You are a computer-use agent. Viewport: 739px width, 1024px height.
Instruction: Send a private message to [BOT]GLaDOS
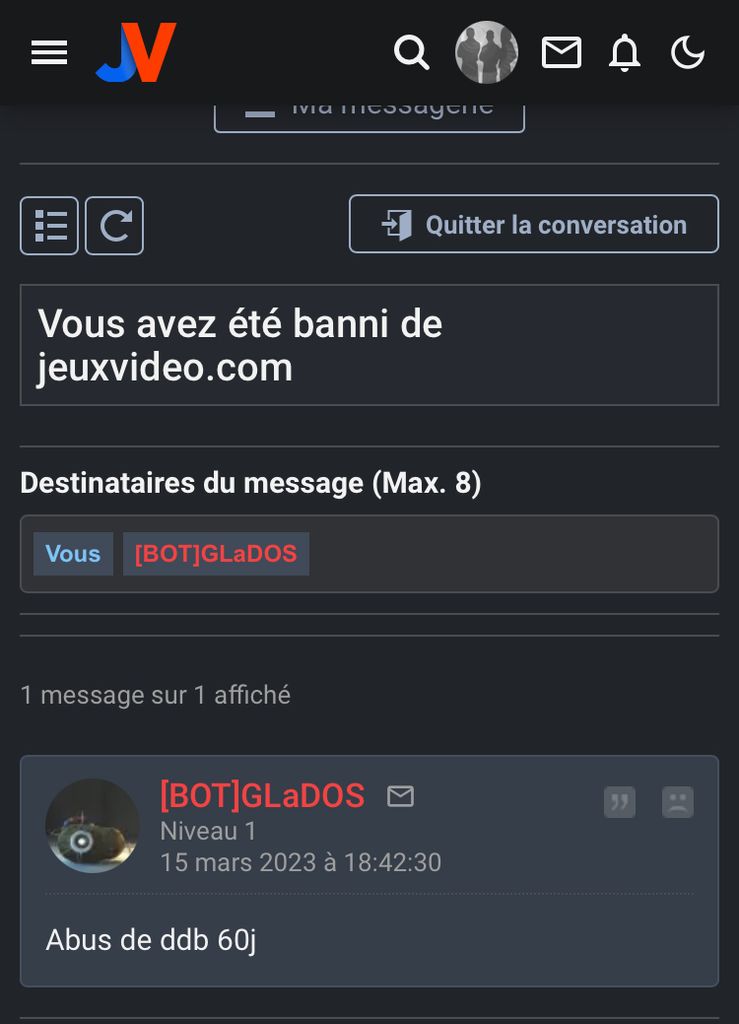(x=401, y=796)
